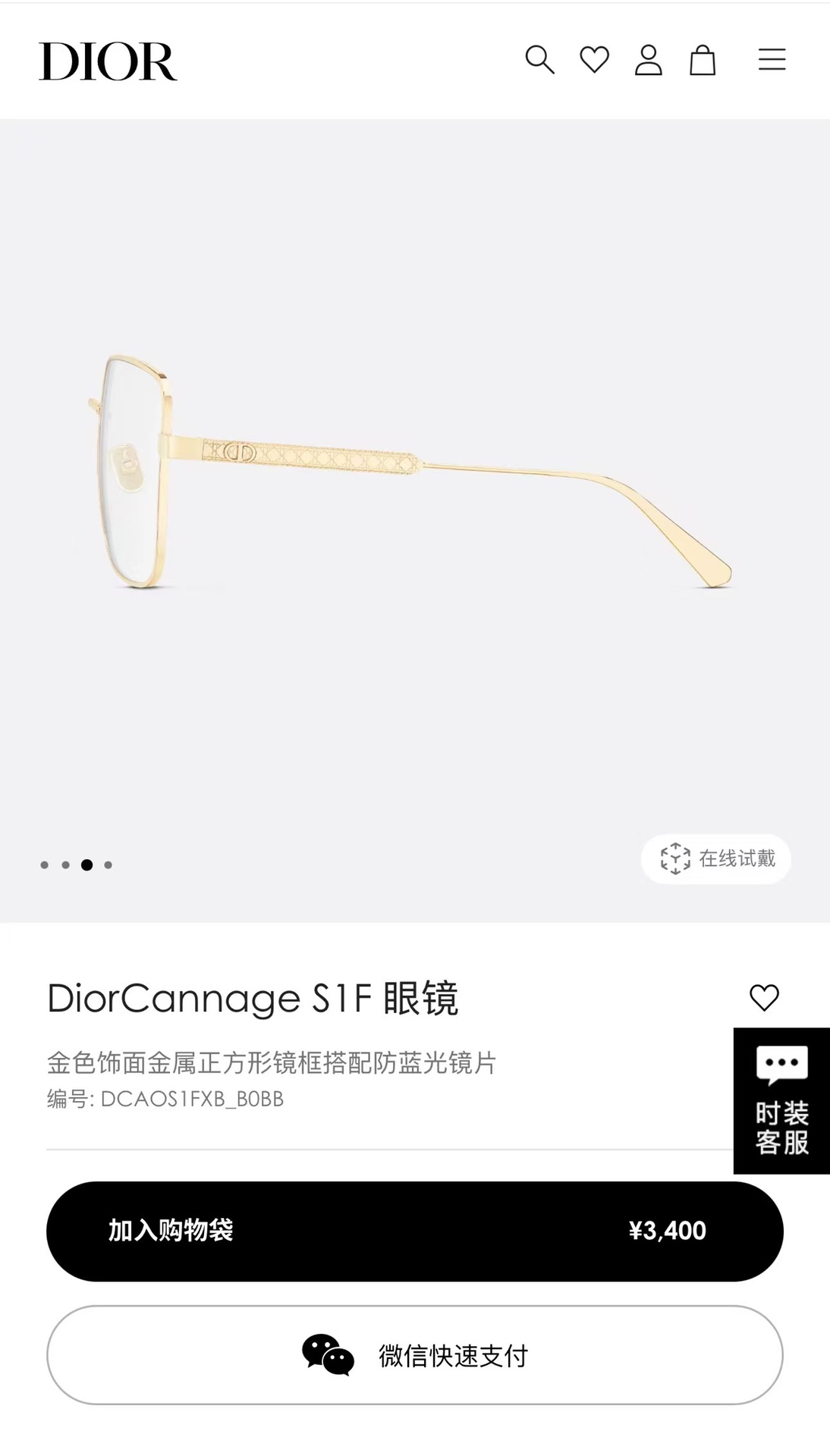This screenshot has height=1456, width=830.
Task: Tap the DIOR logo to go home
Action: point(108,61)
